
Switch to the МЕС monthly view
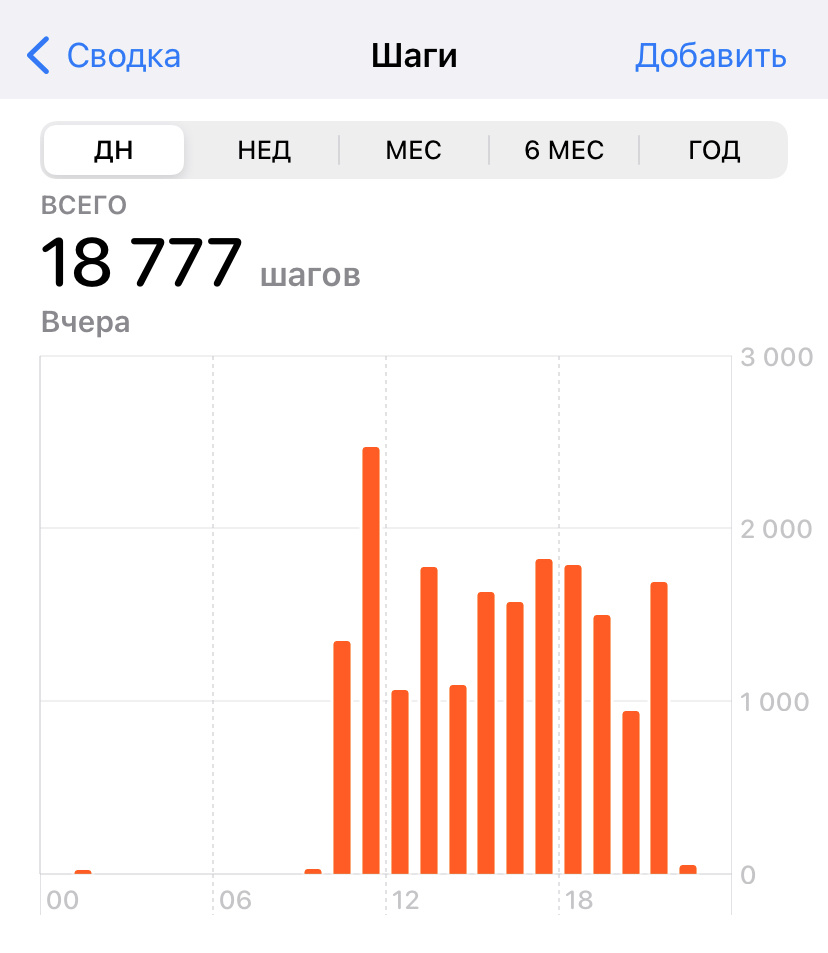coord(413,151)
